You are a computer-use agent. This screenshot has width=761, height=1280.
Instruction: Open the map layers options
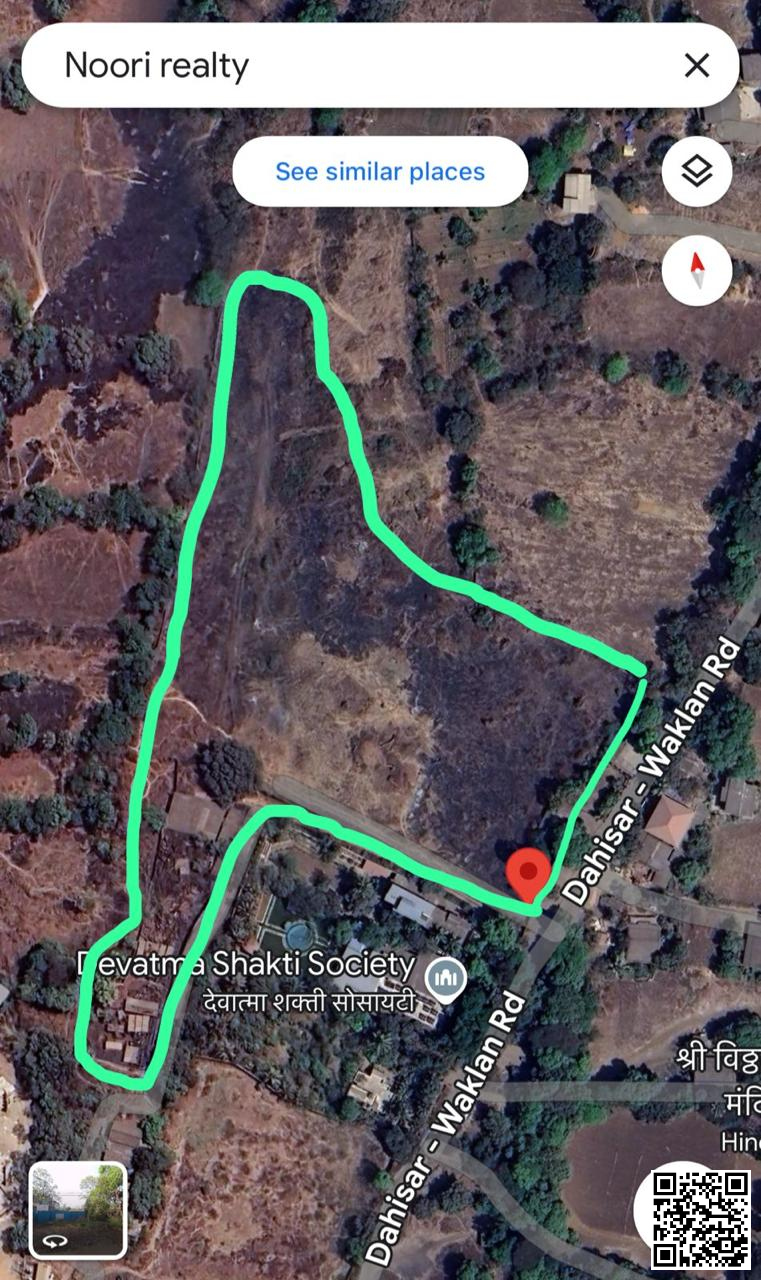click(696, 172)
